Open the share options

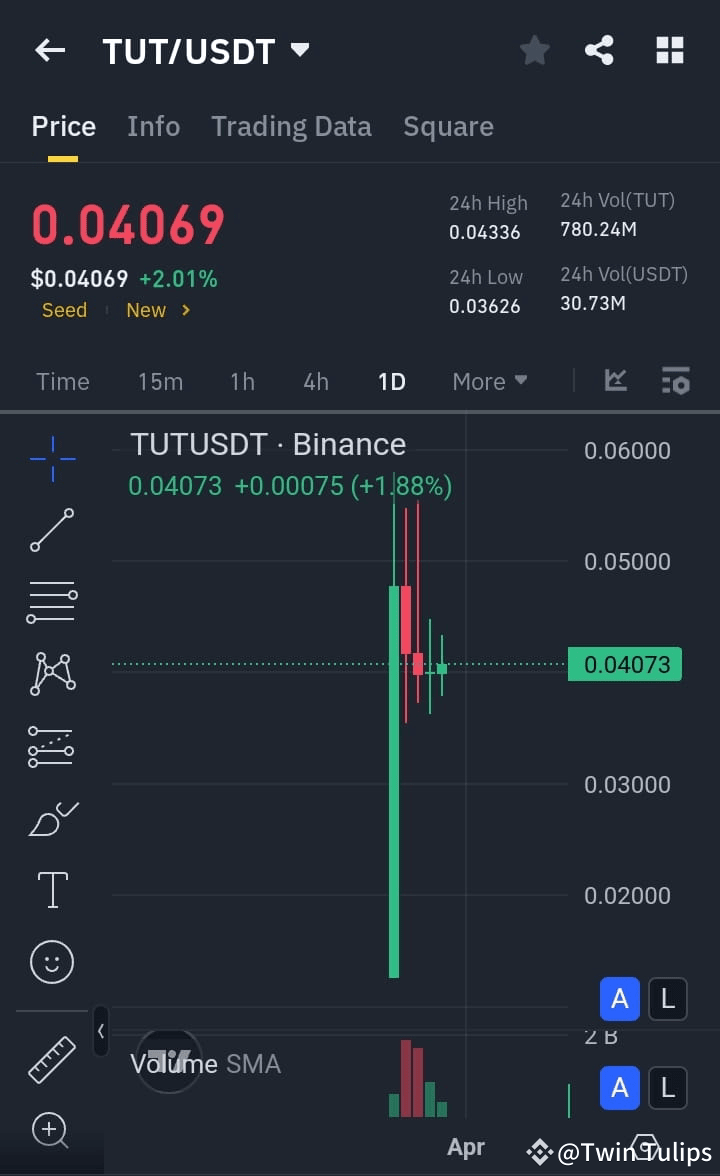(x=599, y=50)
